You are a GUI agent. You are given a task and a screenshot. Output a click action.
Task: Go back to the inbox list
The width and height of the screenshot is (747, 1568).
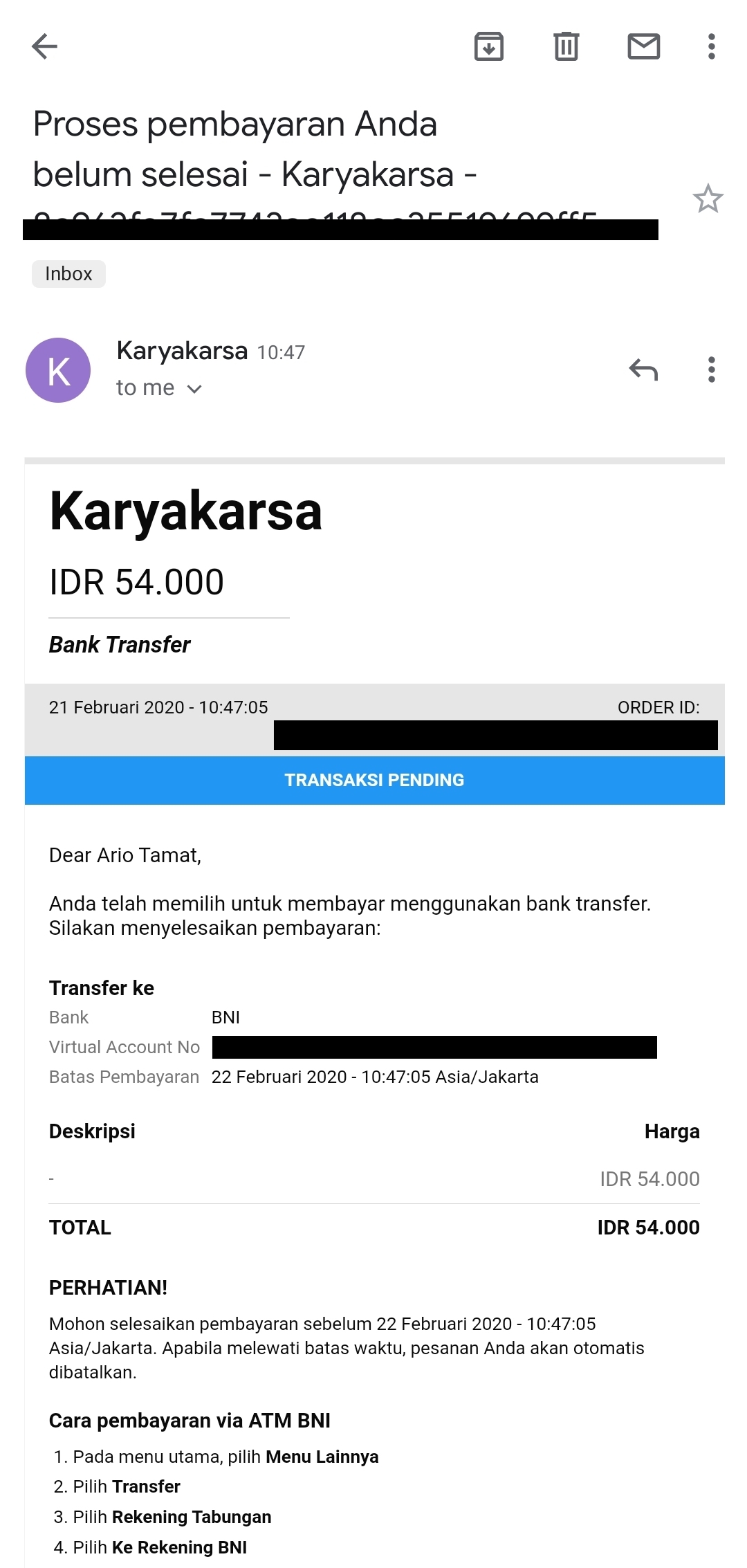pos(44,46)
